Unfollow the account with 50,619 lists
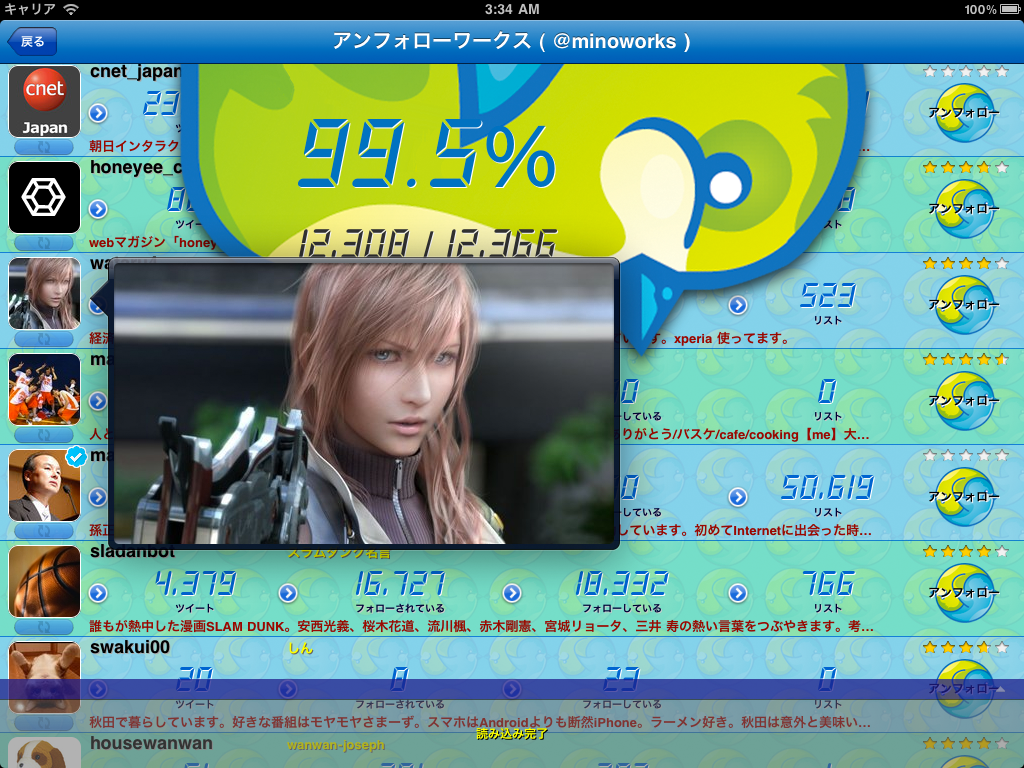Viewport: 1024px width, 768px height. (963, 497)
